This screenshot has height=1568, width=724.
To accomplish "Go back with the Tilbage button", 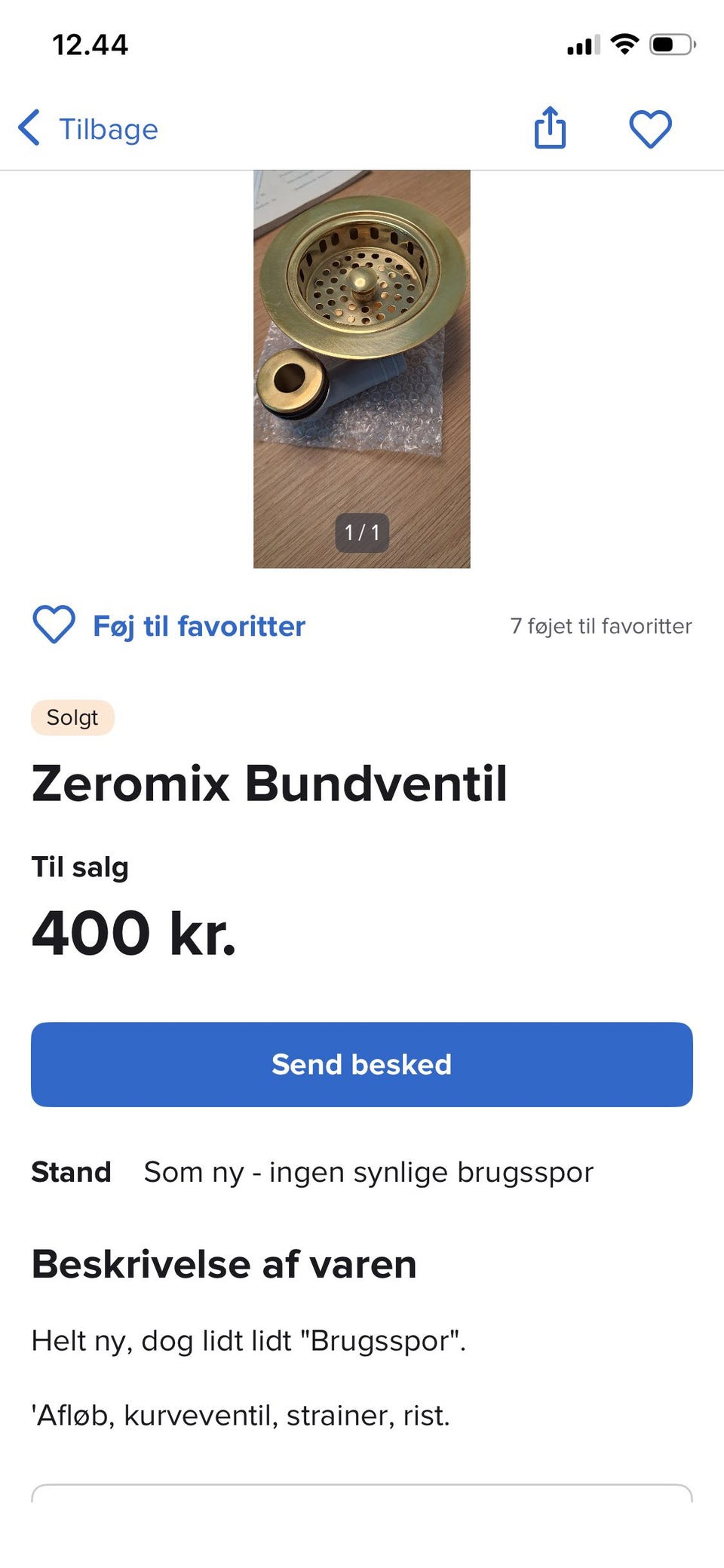I will [89, 129].
